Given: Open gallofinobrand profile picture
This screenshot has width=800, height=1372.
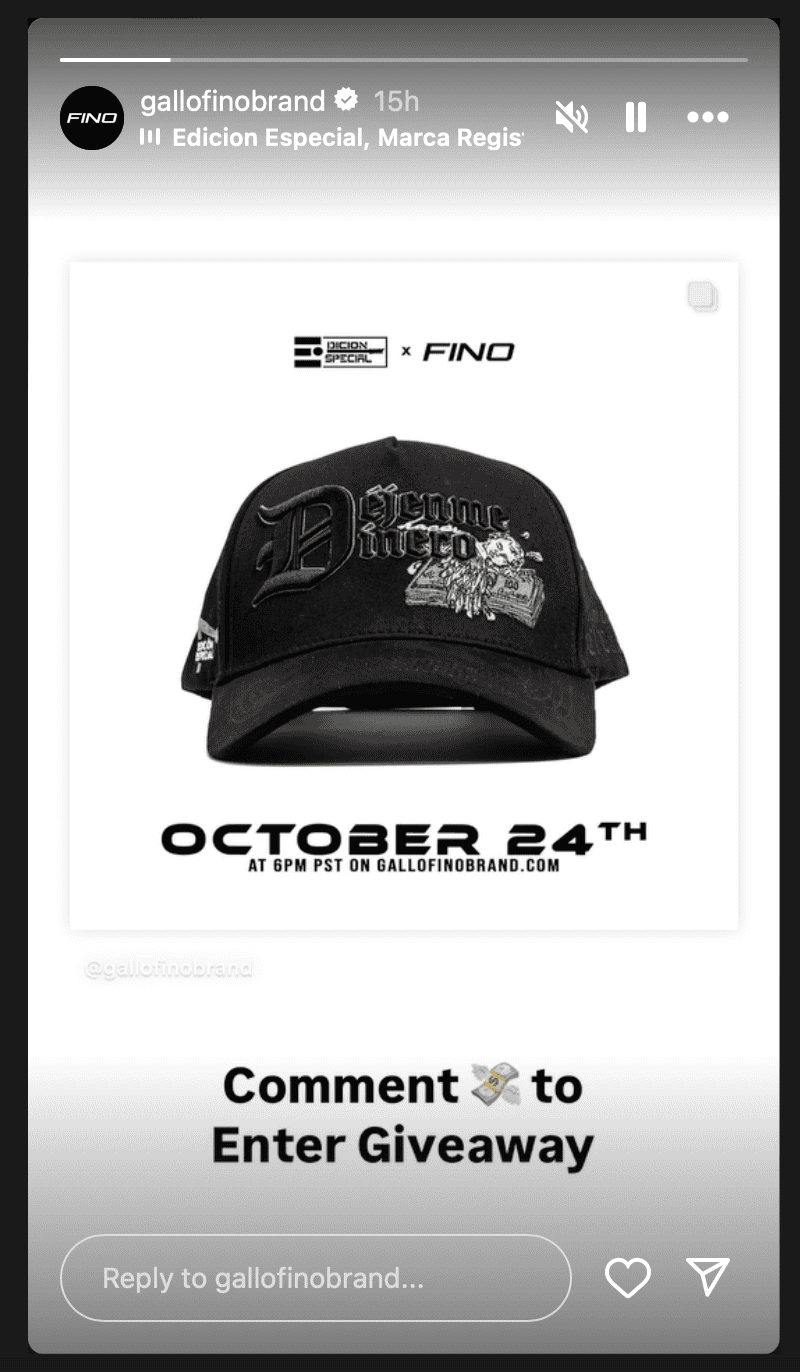Looking at the screenshot, I should point(92,118).
